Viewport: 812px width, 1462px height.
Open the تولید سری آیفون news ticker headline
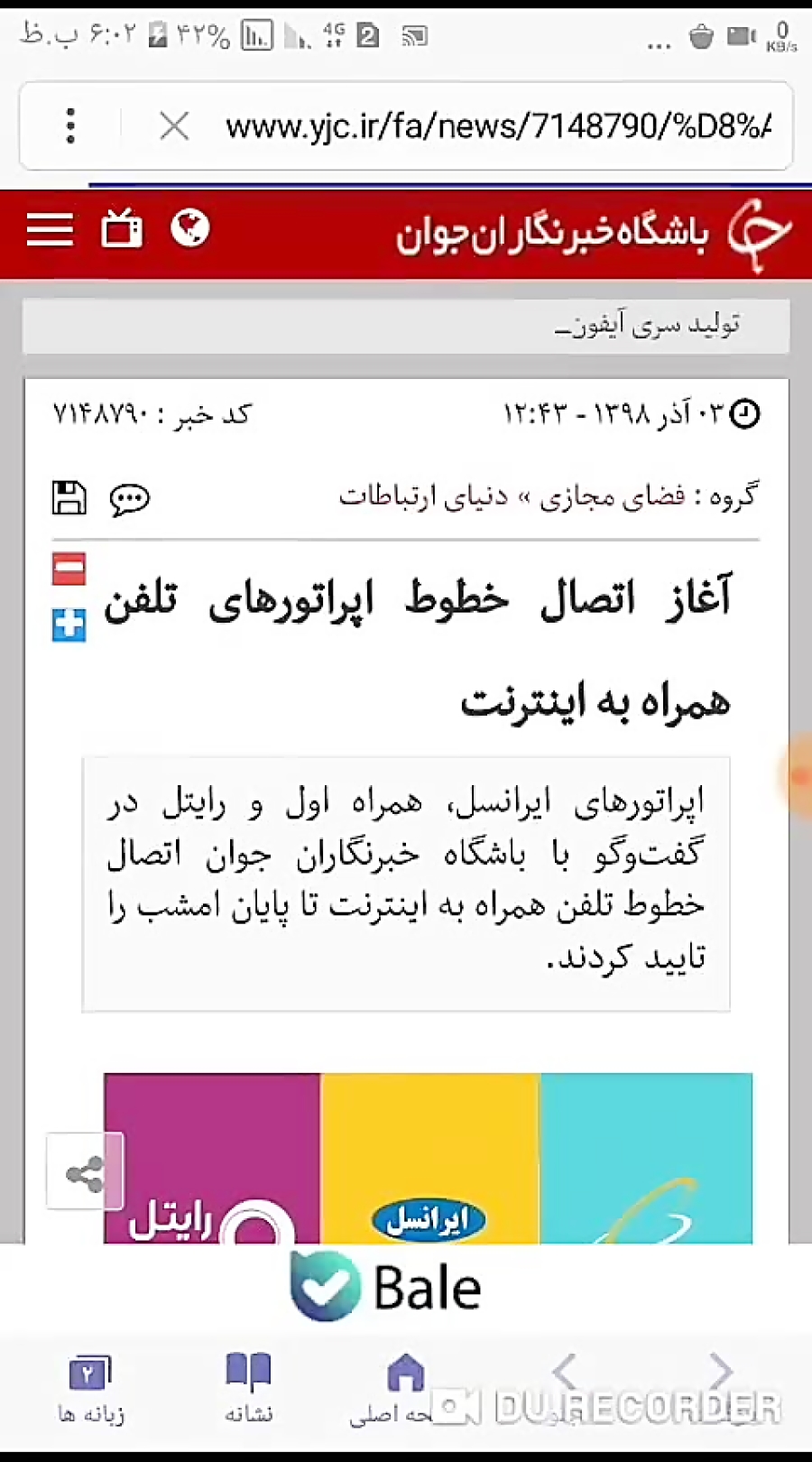tap(648, 325)
